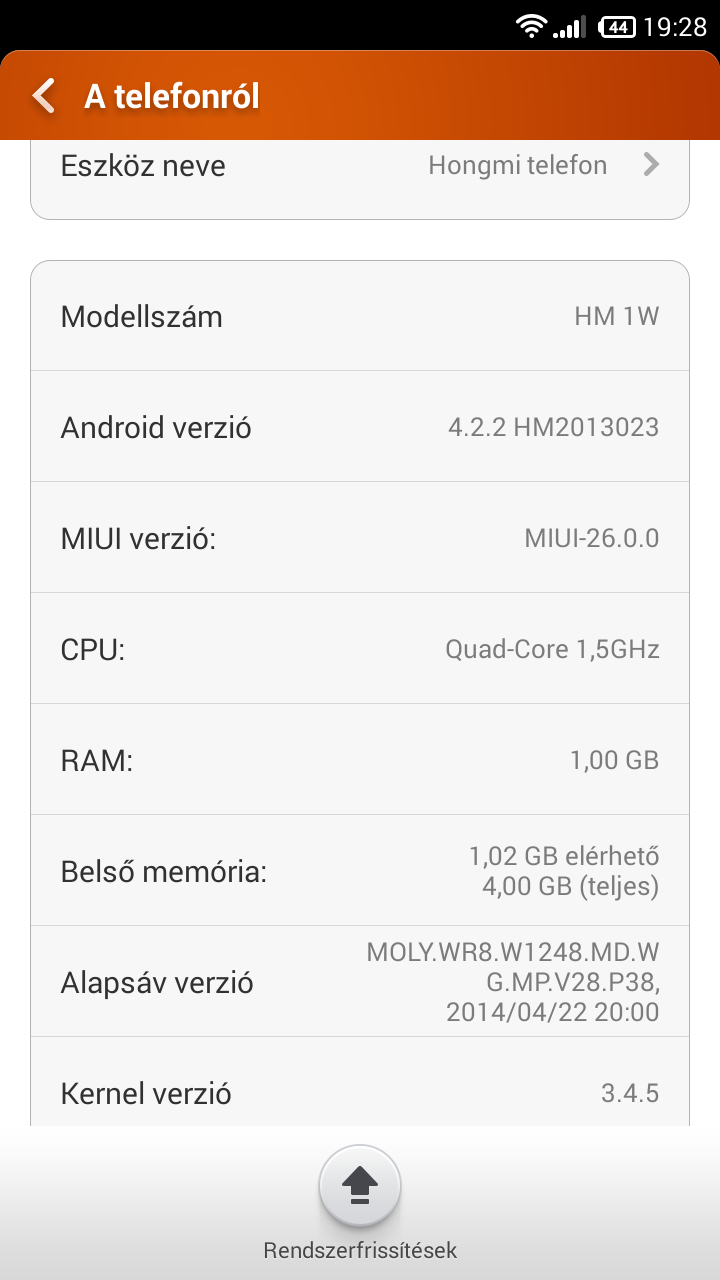Viewport: 720px width, 1280px height.
Task: Go back from A telefonról
Action: [44, 96]
